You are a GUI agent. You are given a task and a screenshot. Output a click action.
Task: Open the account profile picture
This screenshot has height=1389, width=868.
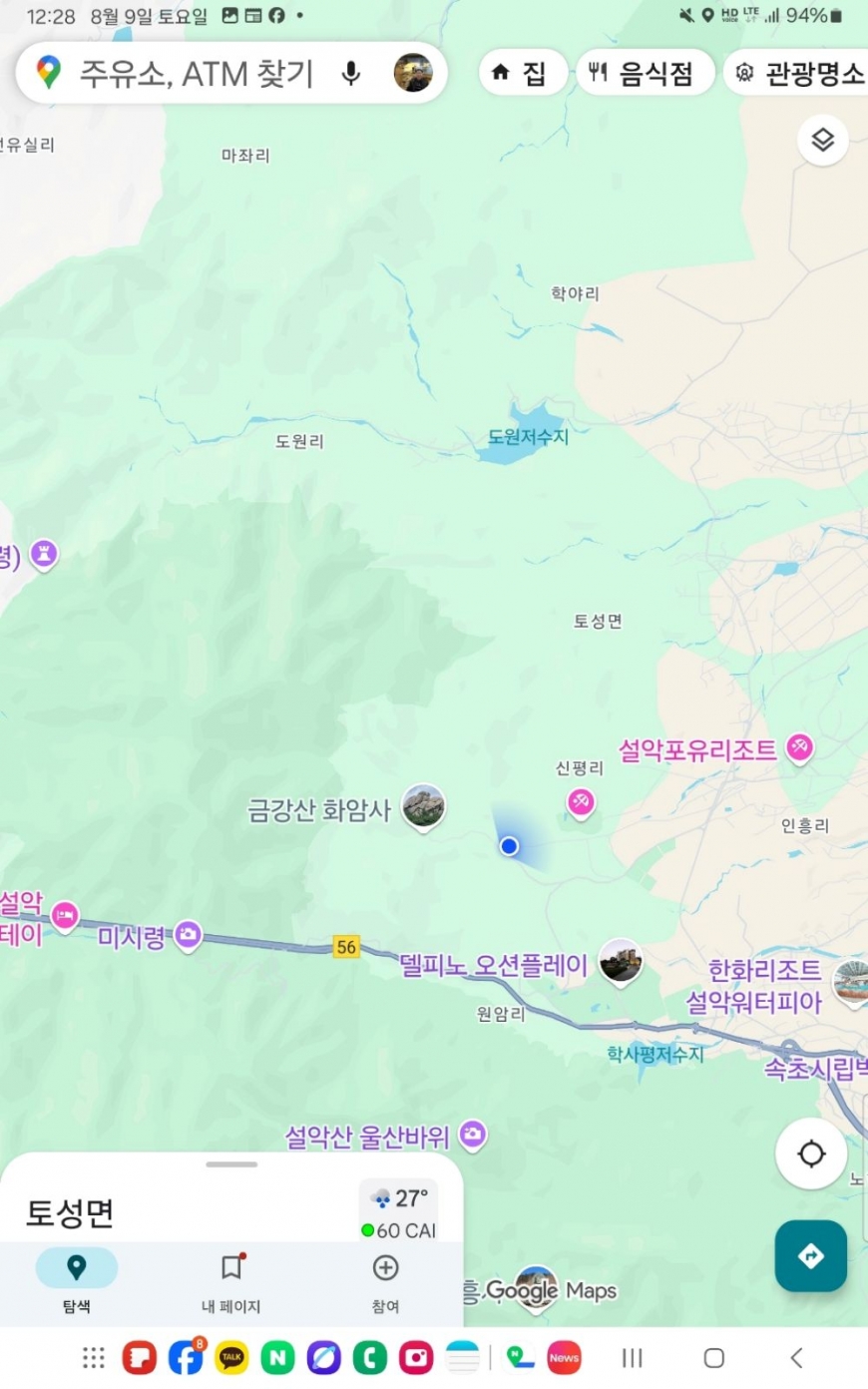pyautogui.click(x=413, y=73)
